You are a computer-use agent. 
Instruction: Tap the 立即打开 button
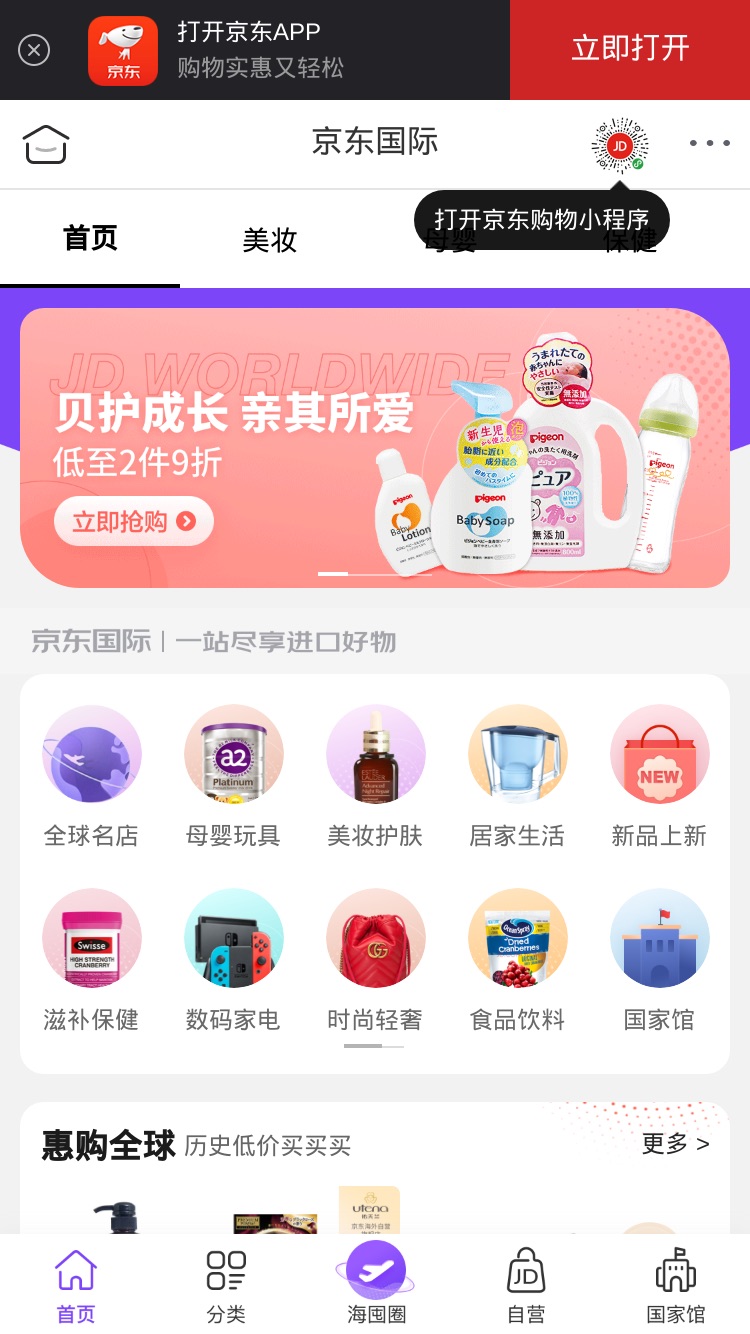[630, 49]
